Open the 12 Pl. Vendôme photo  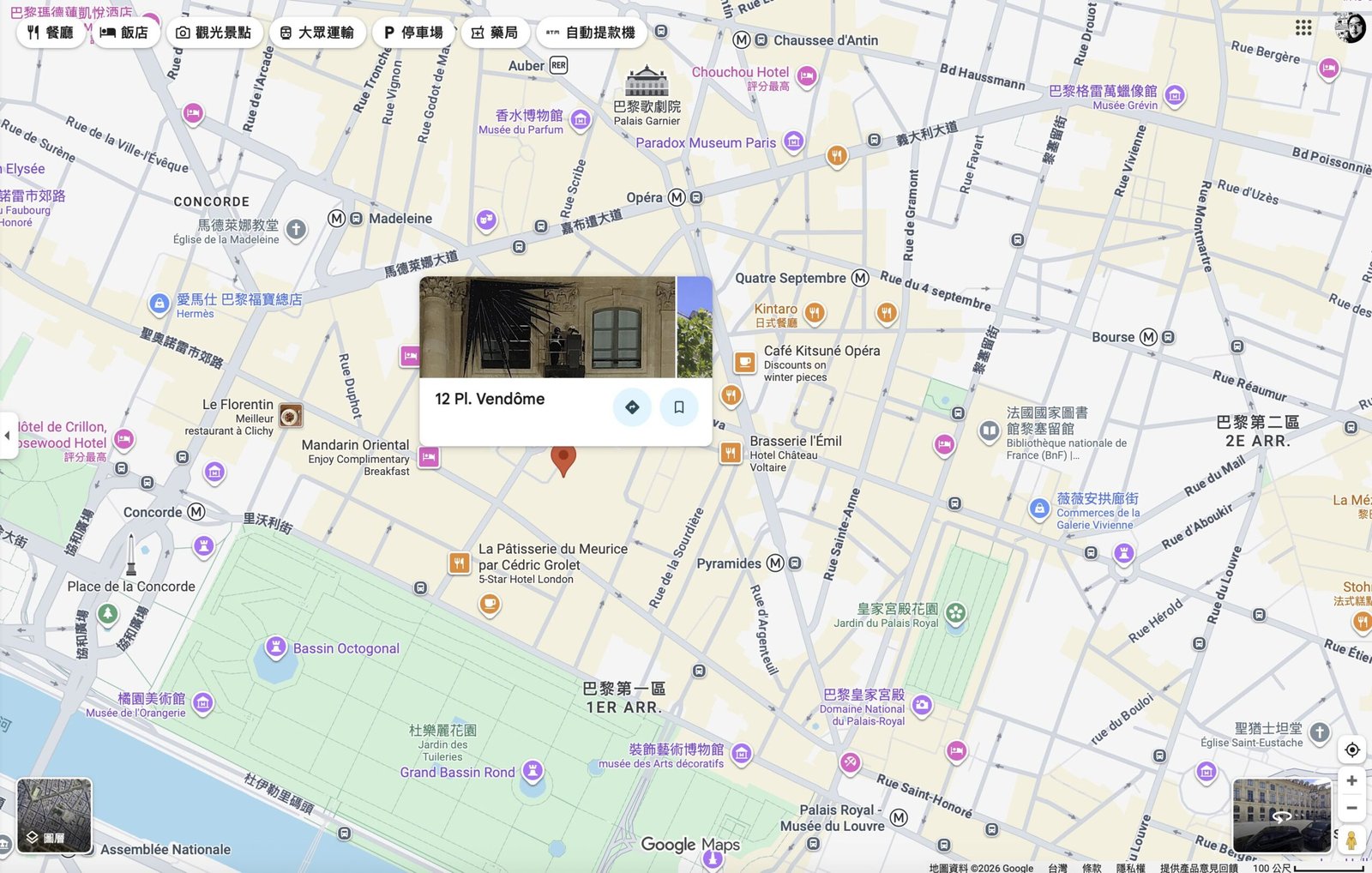click(x=547, y=327)
